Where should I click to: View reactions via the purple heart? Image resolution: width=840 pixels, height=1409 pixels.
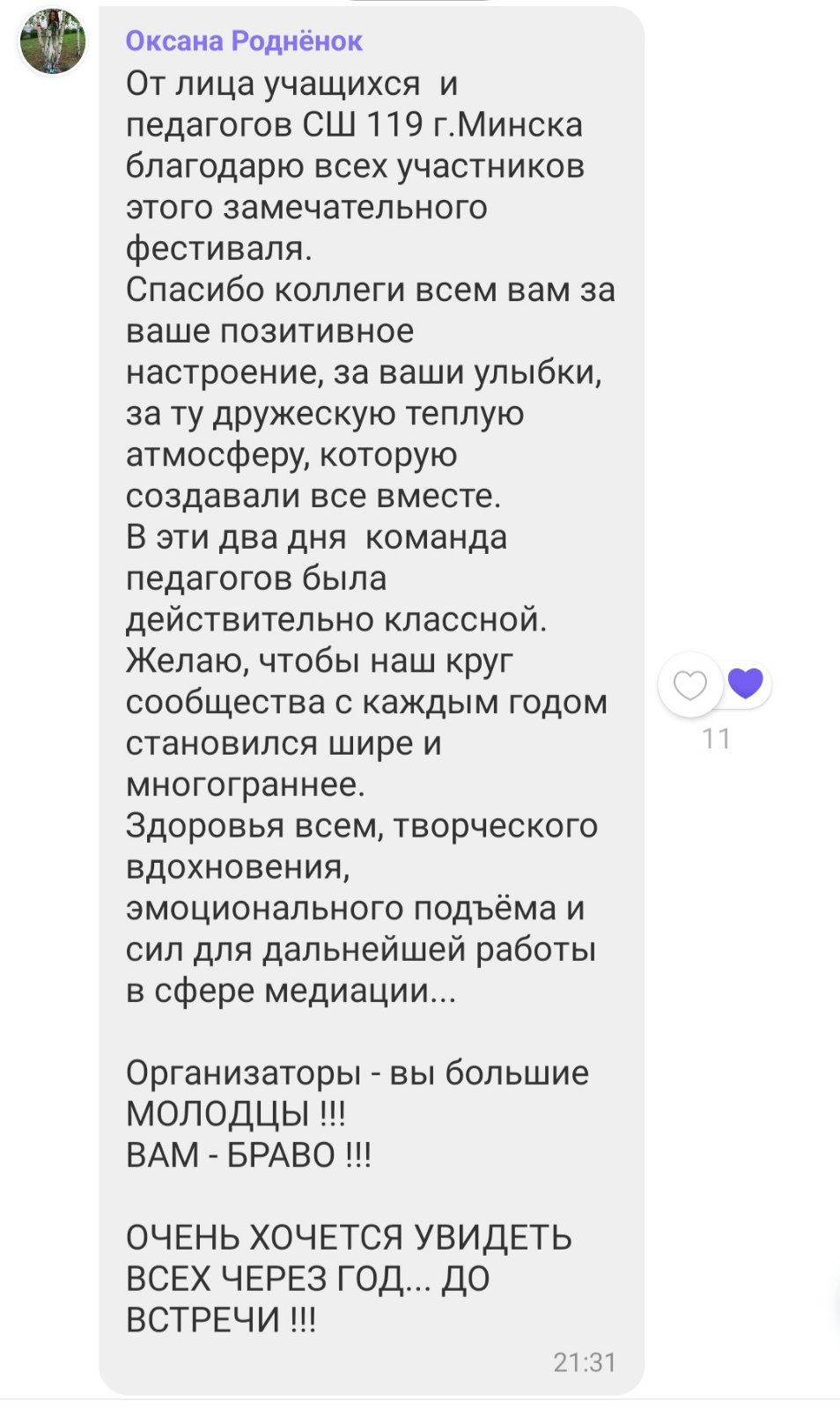[x=746, y=682]
